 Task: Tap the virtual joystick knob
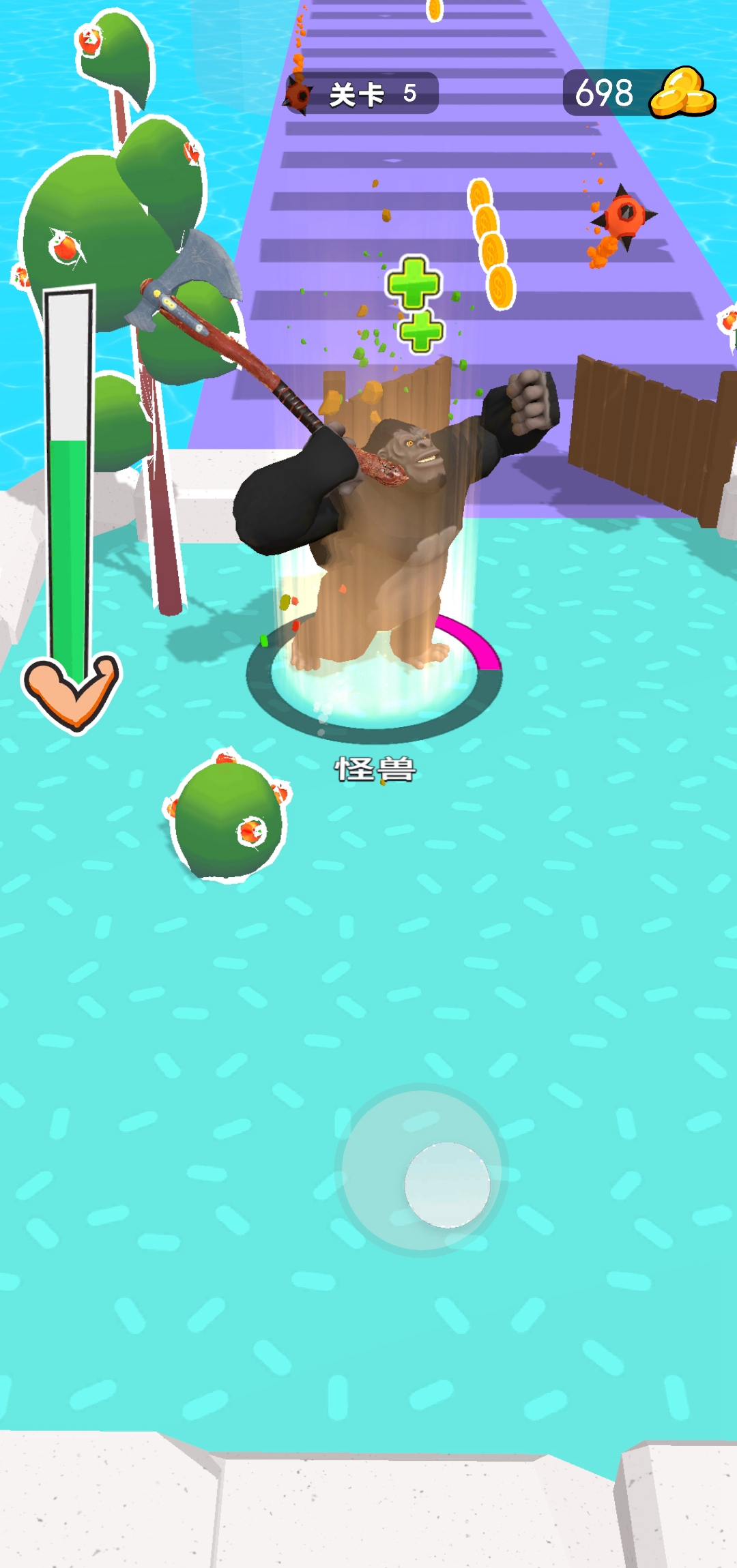[447, 1185]
